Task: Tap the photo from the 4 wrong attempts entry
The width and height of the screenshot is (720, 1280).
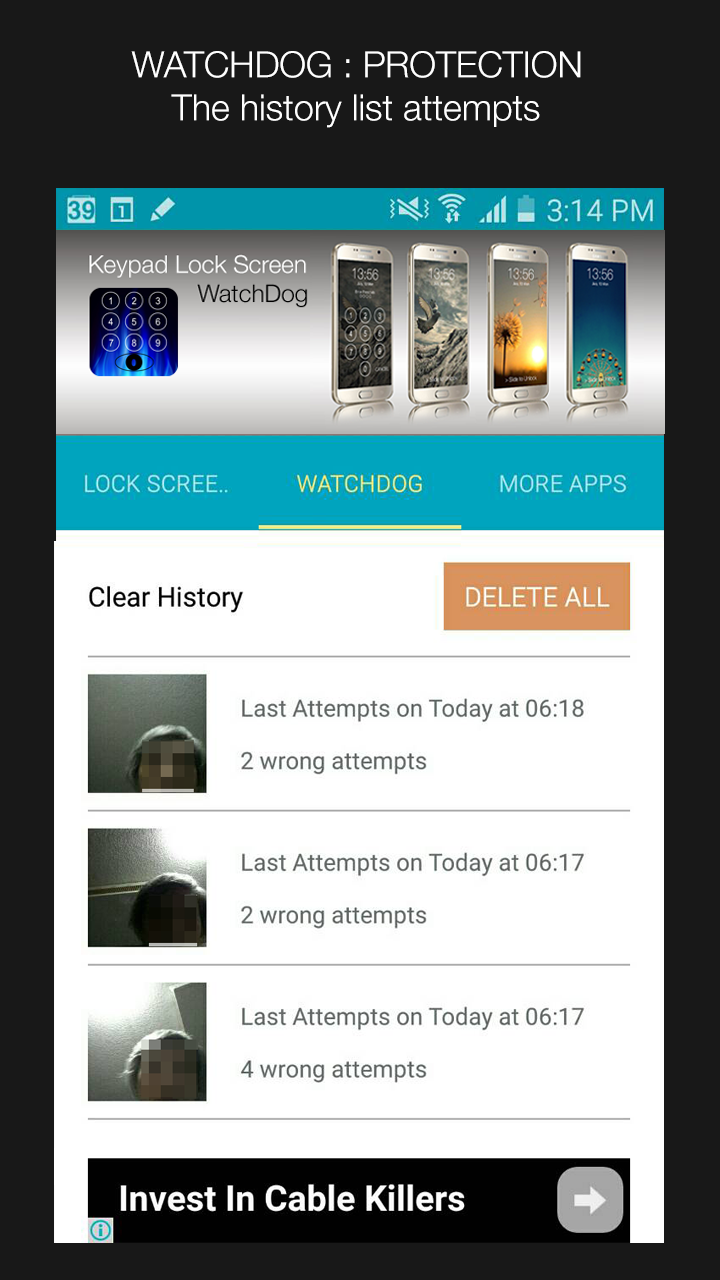Action: [147, 1041]
